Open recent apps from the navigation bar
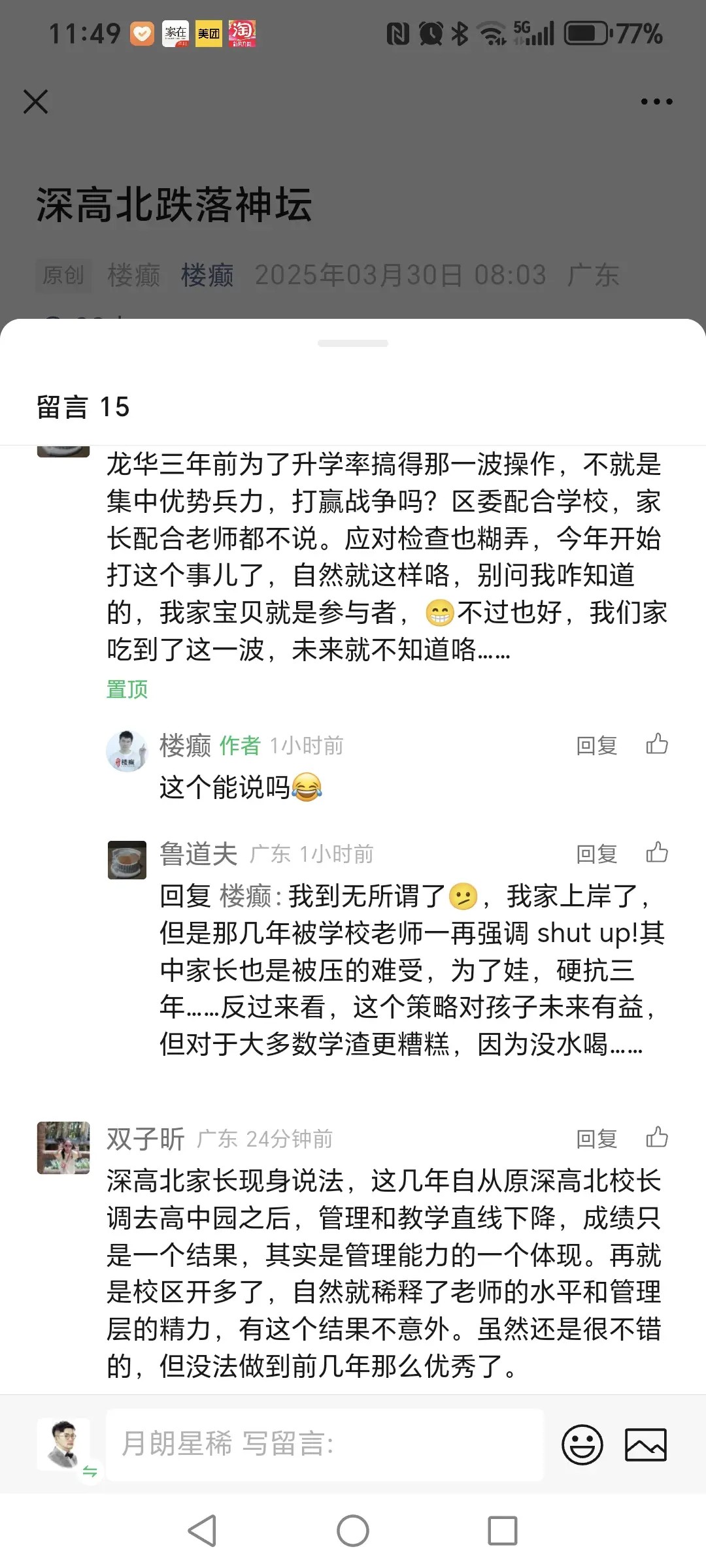The width and height of the screenshot is (706, 1568). (502, 1530)
